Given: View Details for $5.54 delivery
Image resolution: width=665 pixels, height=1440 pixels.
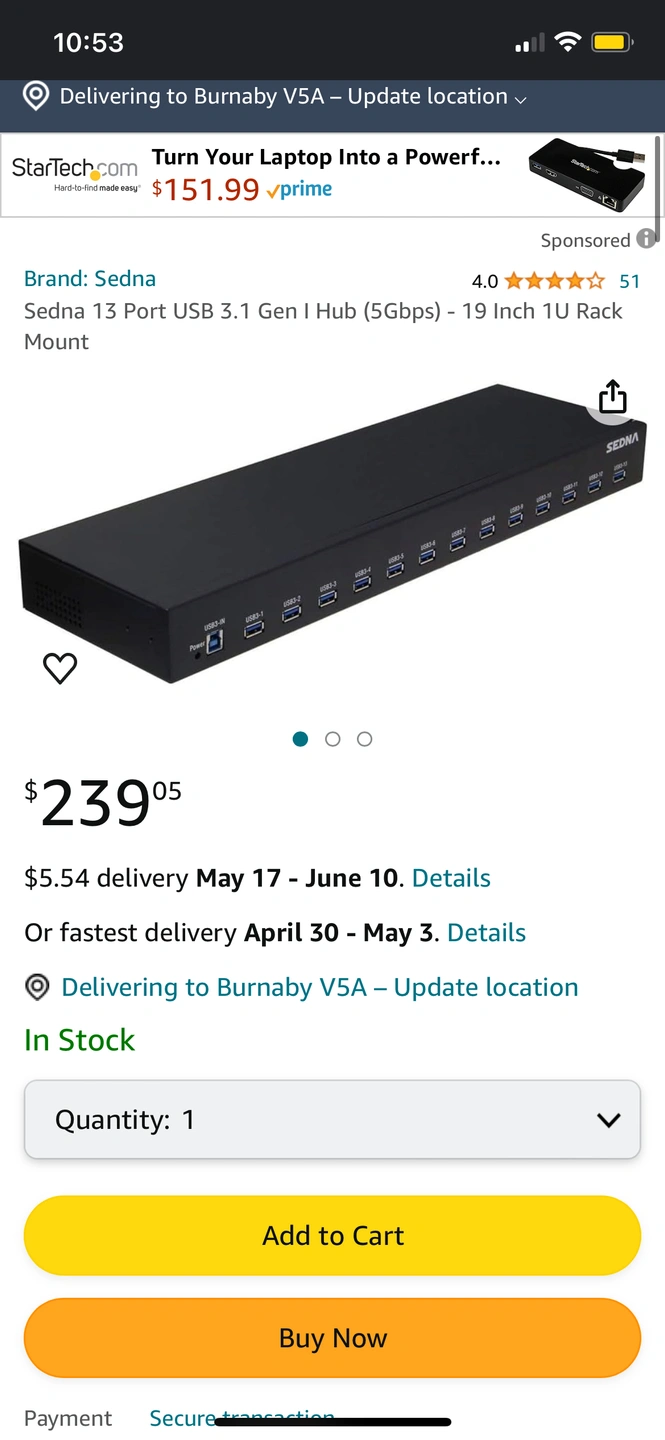Looking at the screenshot, I should (x=451, y=878).
